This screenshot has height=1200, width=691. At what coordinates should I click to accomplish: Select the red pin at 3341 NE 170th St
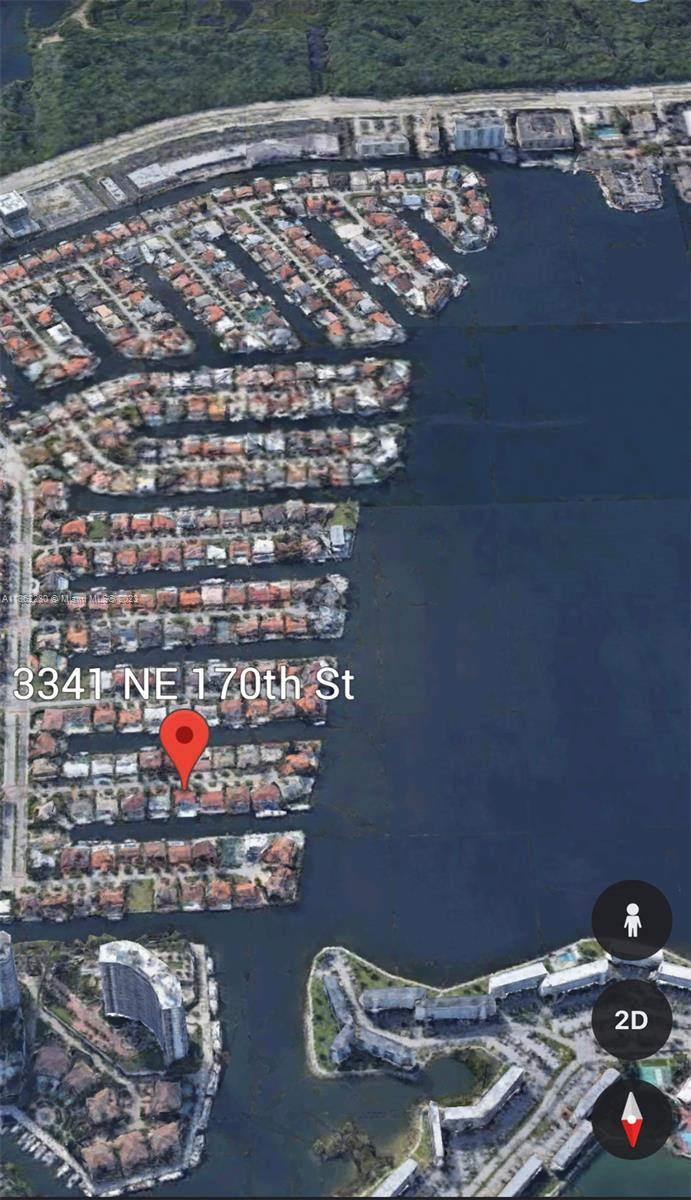point(185,742)
